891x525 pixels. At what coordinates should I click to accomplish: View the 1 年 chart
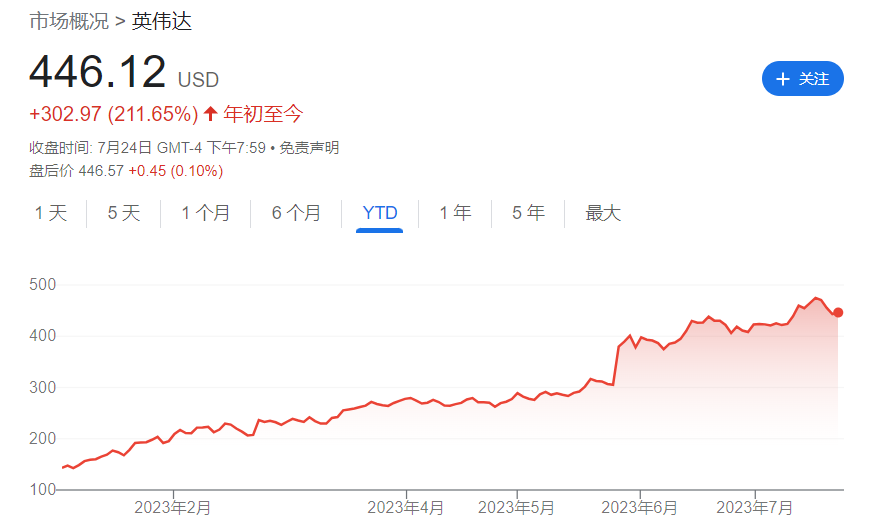pos(455,213)
